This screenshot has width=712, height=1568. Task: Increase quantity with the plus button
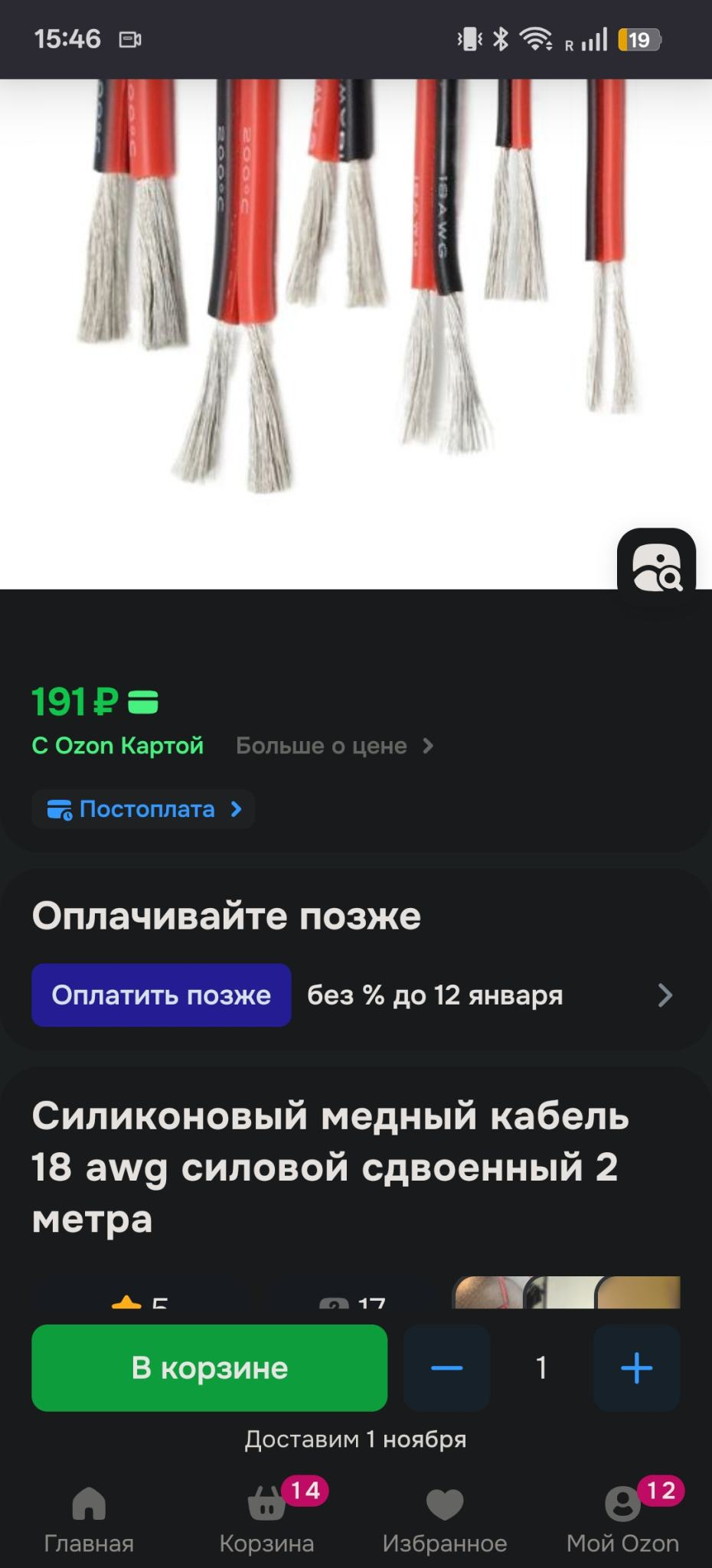click(636, 1367)
